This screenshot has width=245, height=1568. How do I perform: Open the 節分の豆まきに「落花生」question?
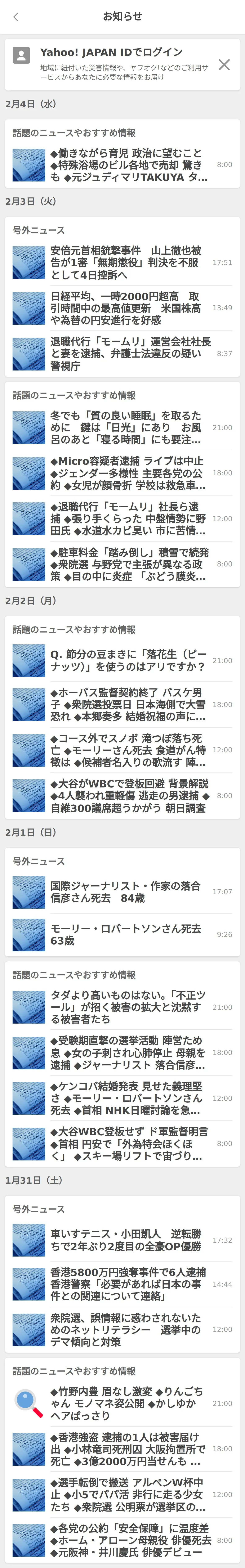coord(128,660)
